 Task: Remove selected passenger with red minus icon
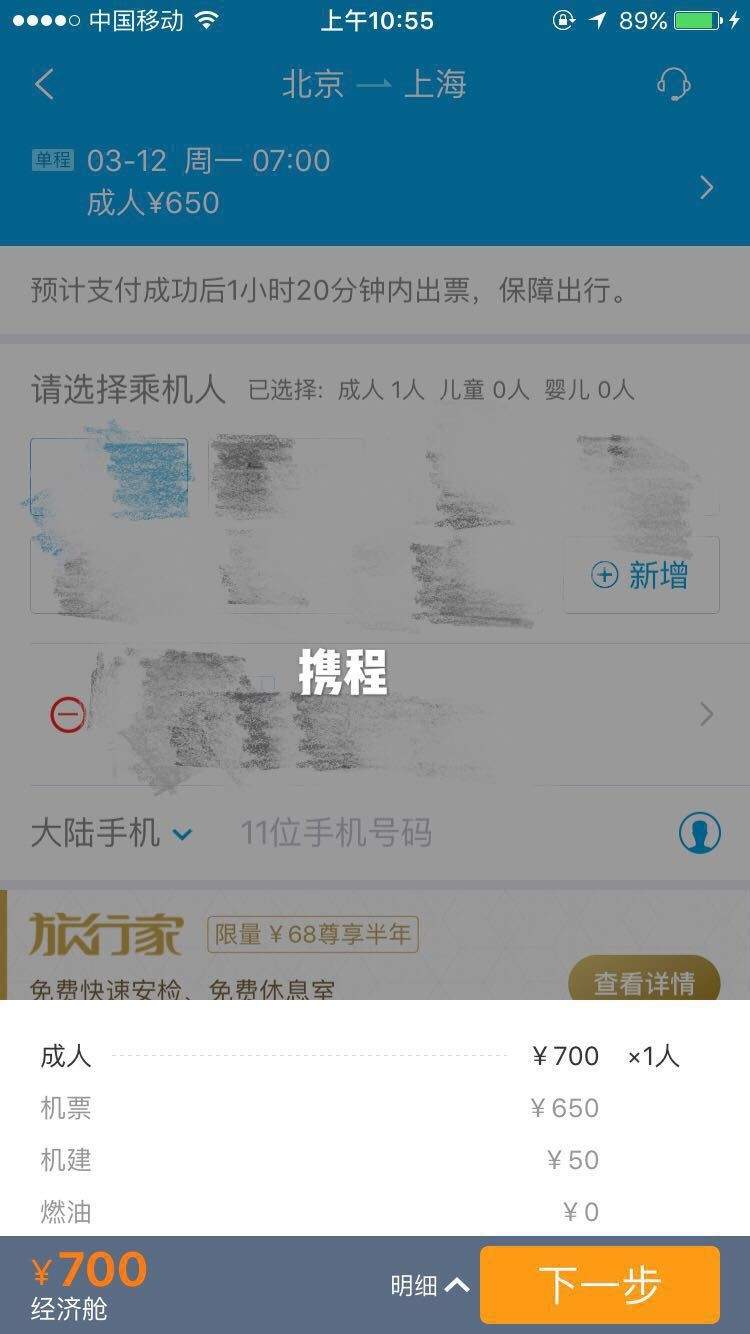click(68, 714)
